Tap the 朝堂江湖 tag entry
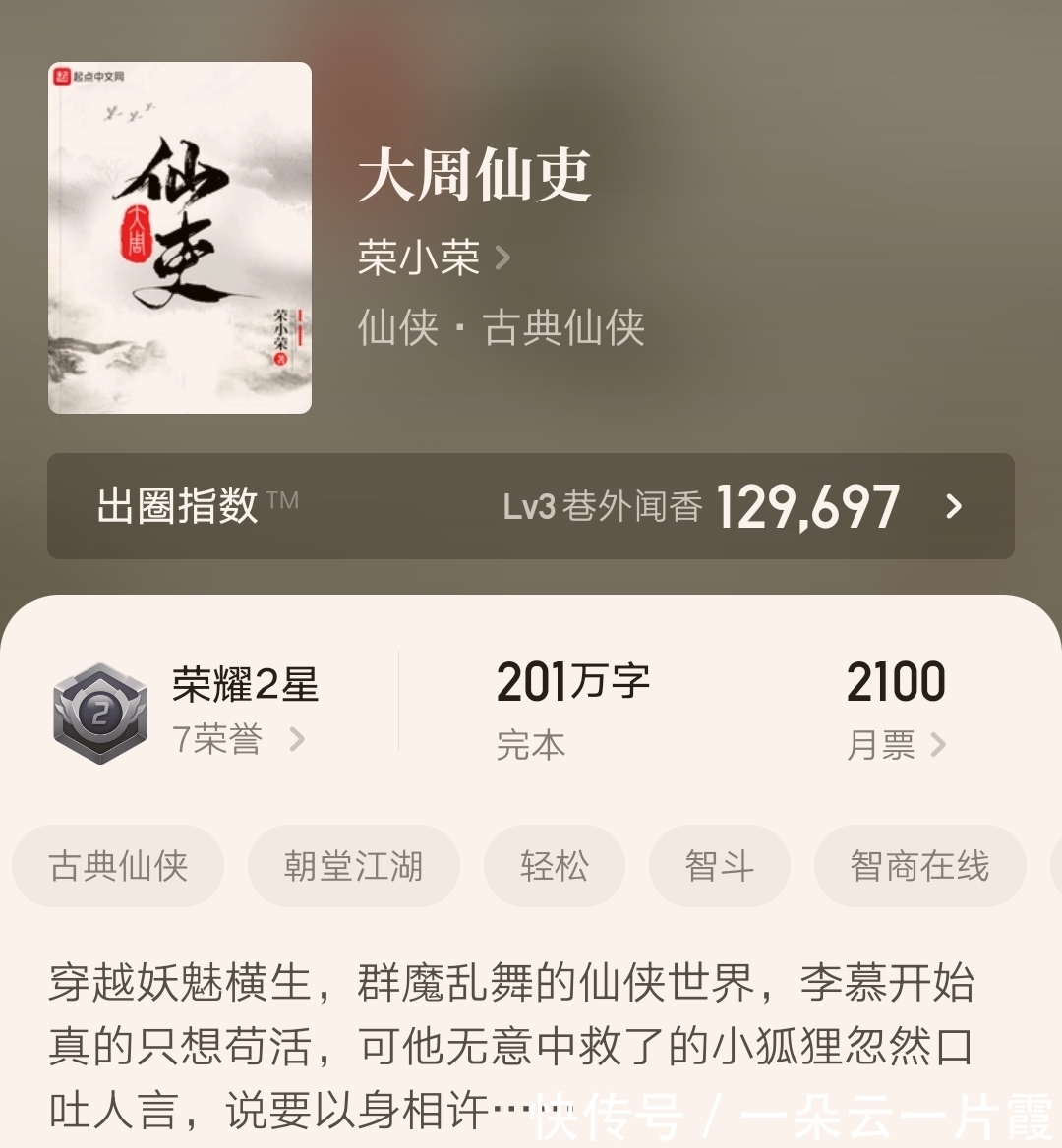1062x1148 pixels. click(x=355, y=867)
